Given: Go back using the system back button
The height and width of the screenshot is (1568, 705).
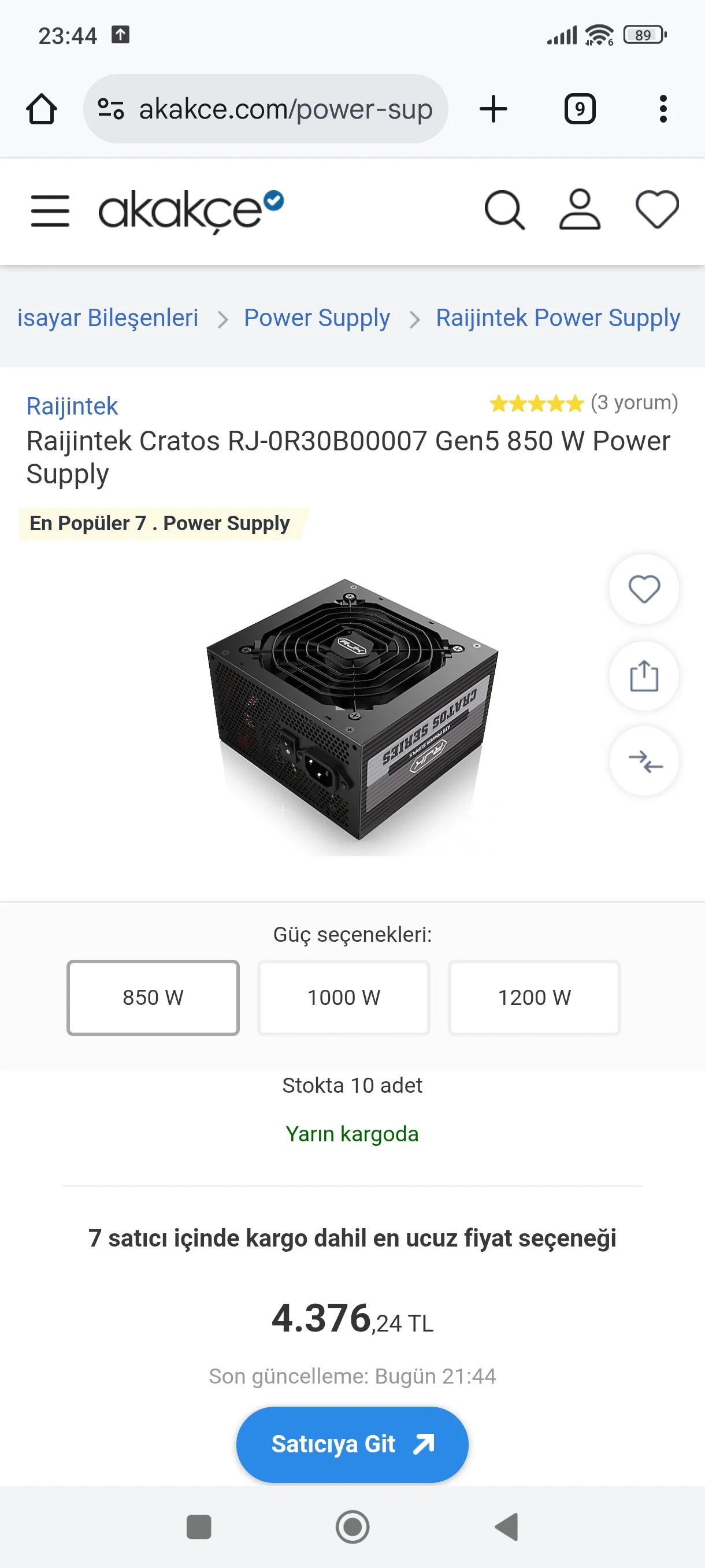Looking at the screenshot, I should coord(506,1526).
